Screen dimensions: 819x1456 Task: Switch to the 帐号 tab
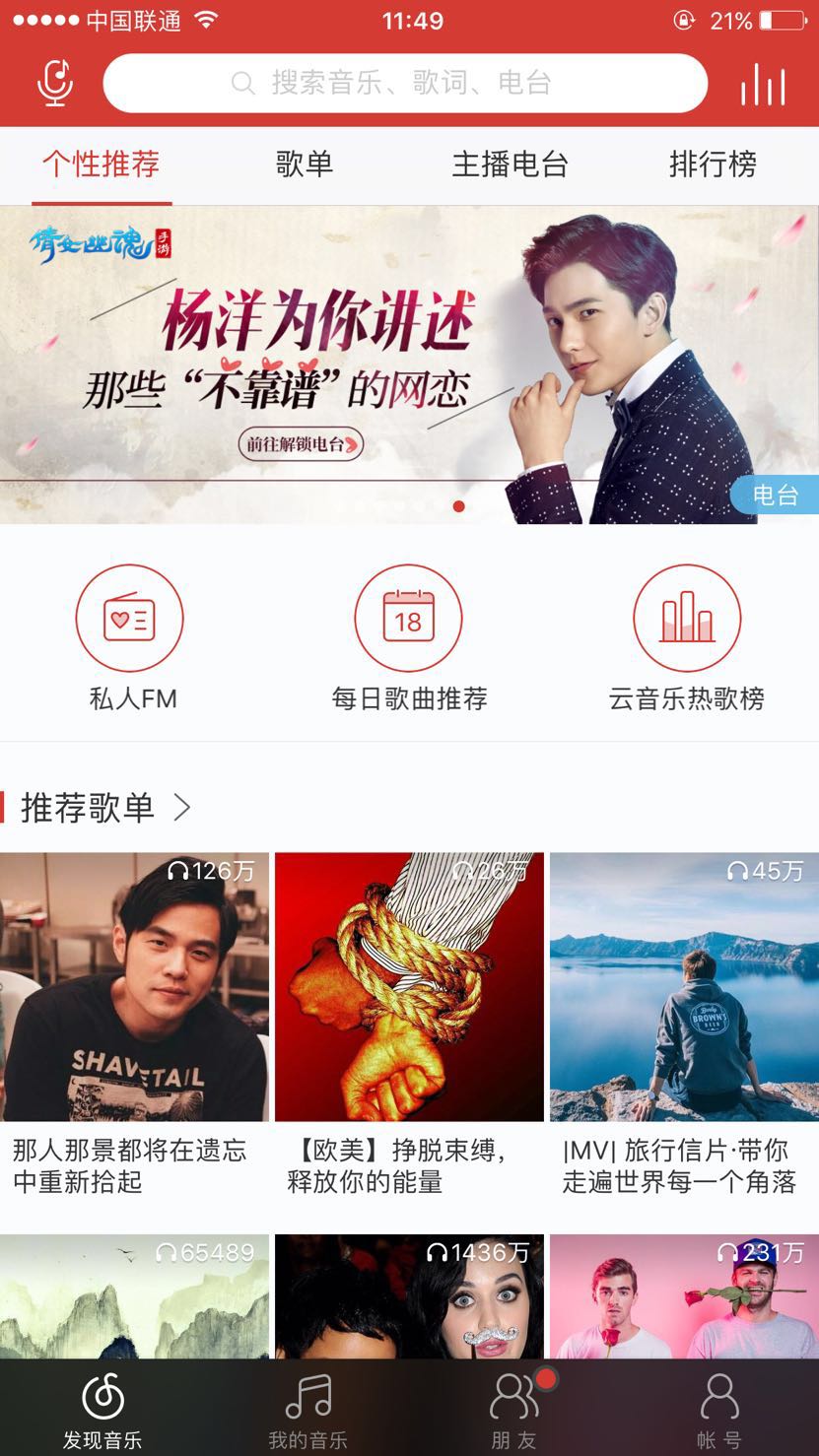718,1411
